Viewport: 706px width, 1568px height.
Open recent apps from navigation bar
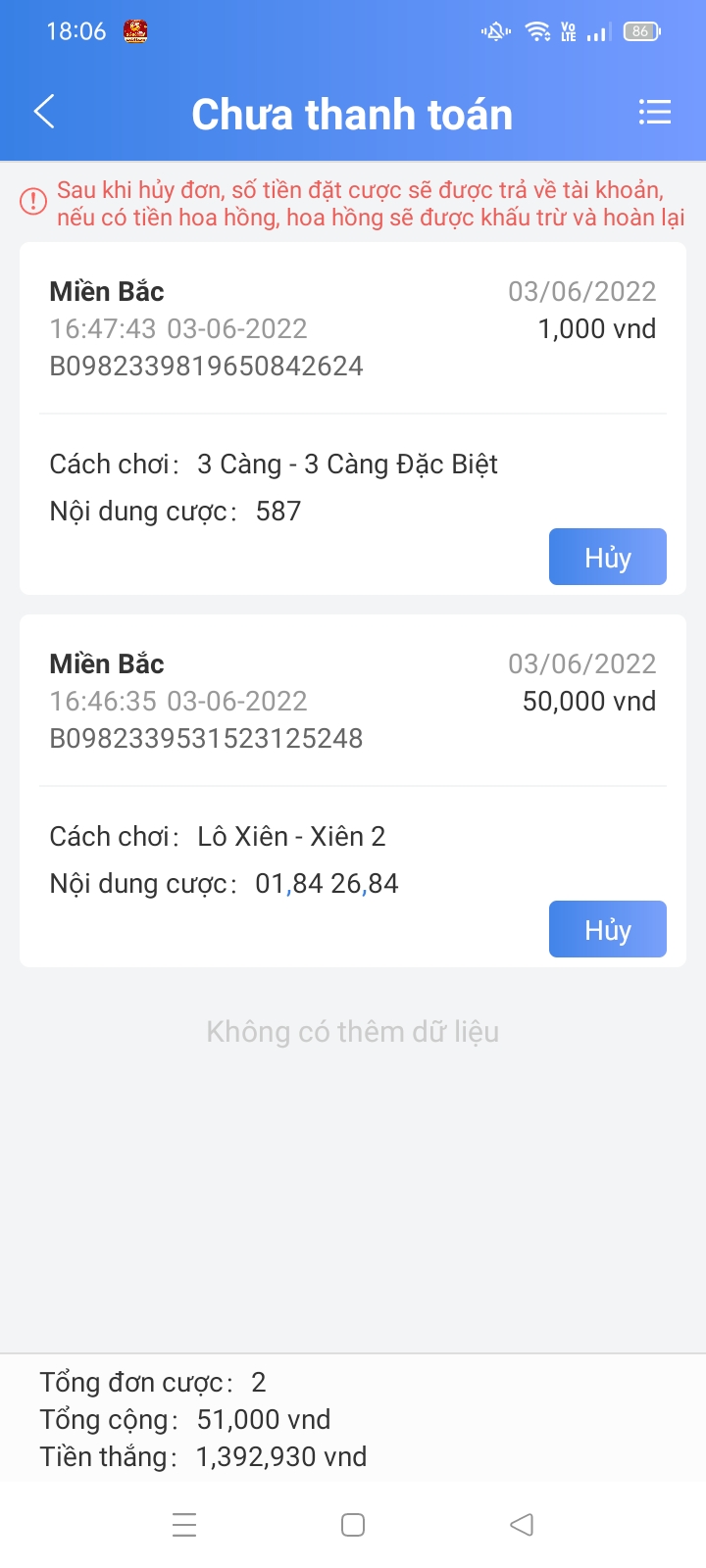pos(184,1525)
